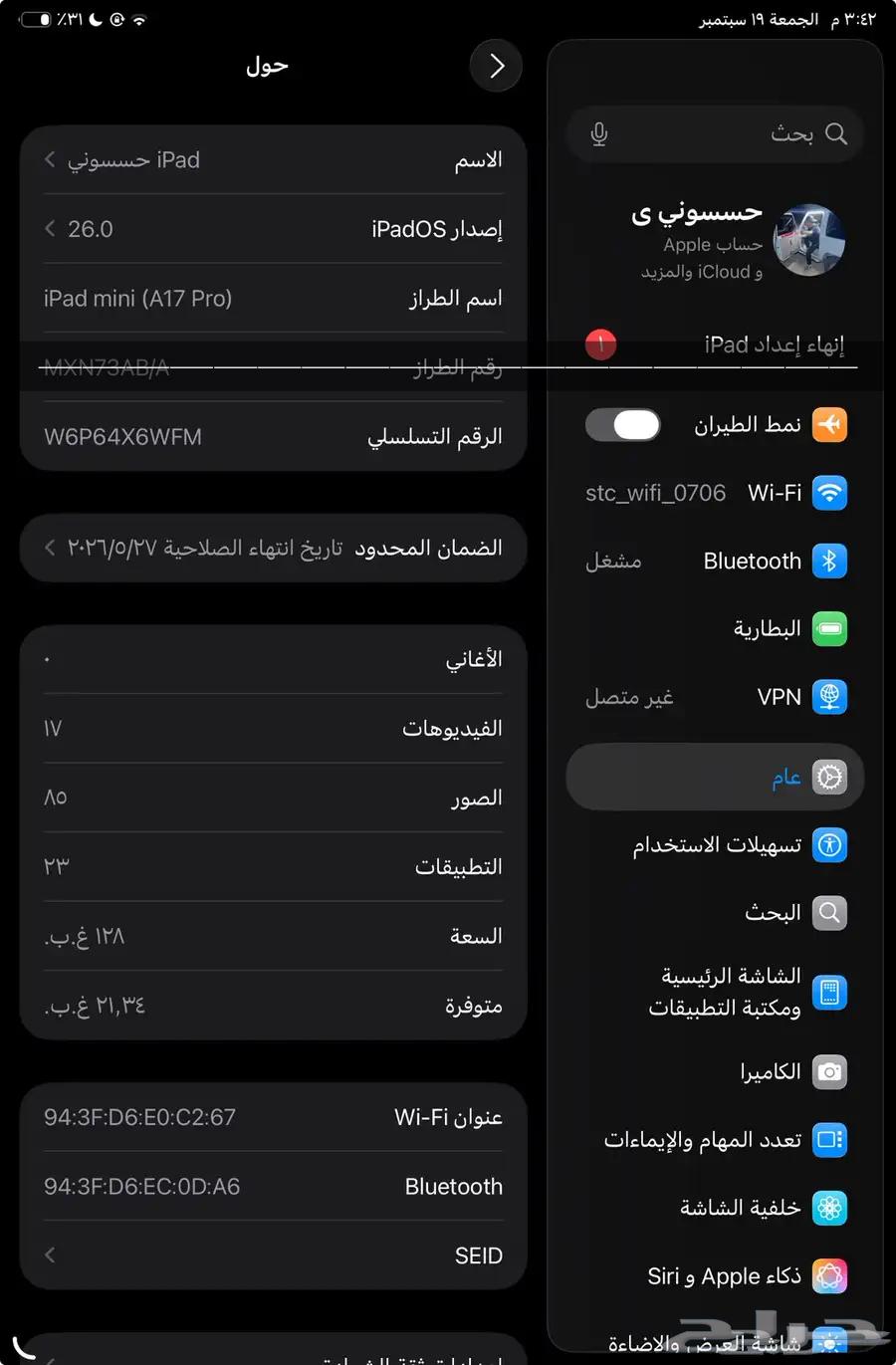
Task: Select the Wallpaper (خلفية الشاشة) icon
Action: coord(829,1208)
